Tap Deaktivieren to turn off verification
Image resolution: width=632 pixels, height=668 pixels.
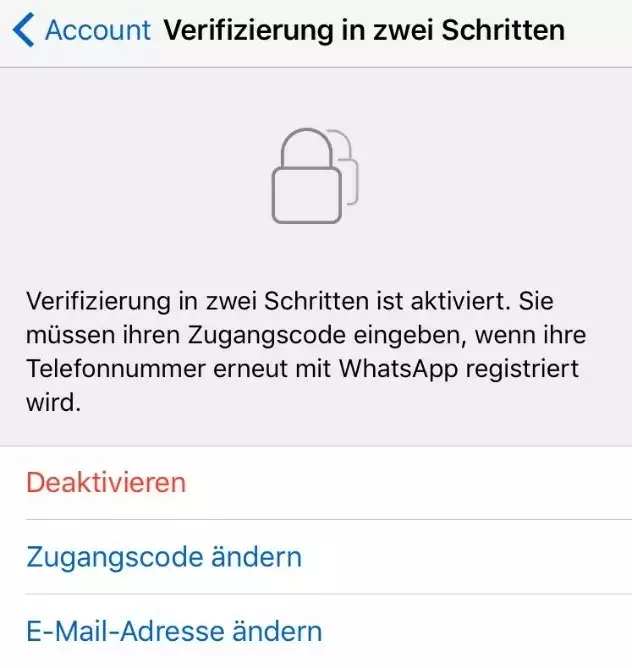[106, 482]
